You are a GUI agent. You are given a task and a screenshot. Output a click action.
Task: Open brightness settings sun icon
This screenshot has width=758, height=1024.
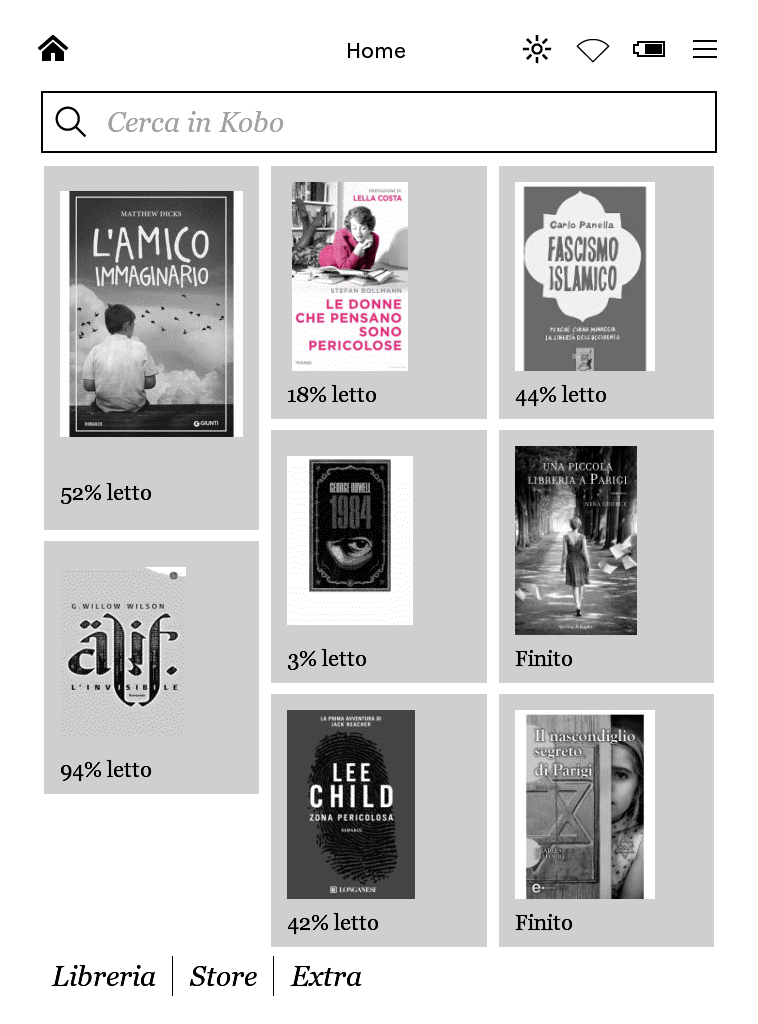pyautogui.click(x=537, y=49)
